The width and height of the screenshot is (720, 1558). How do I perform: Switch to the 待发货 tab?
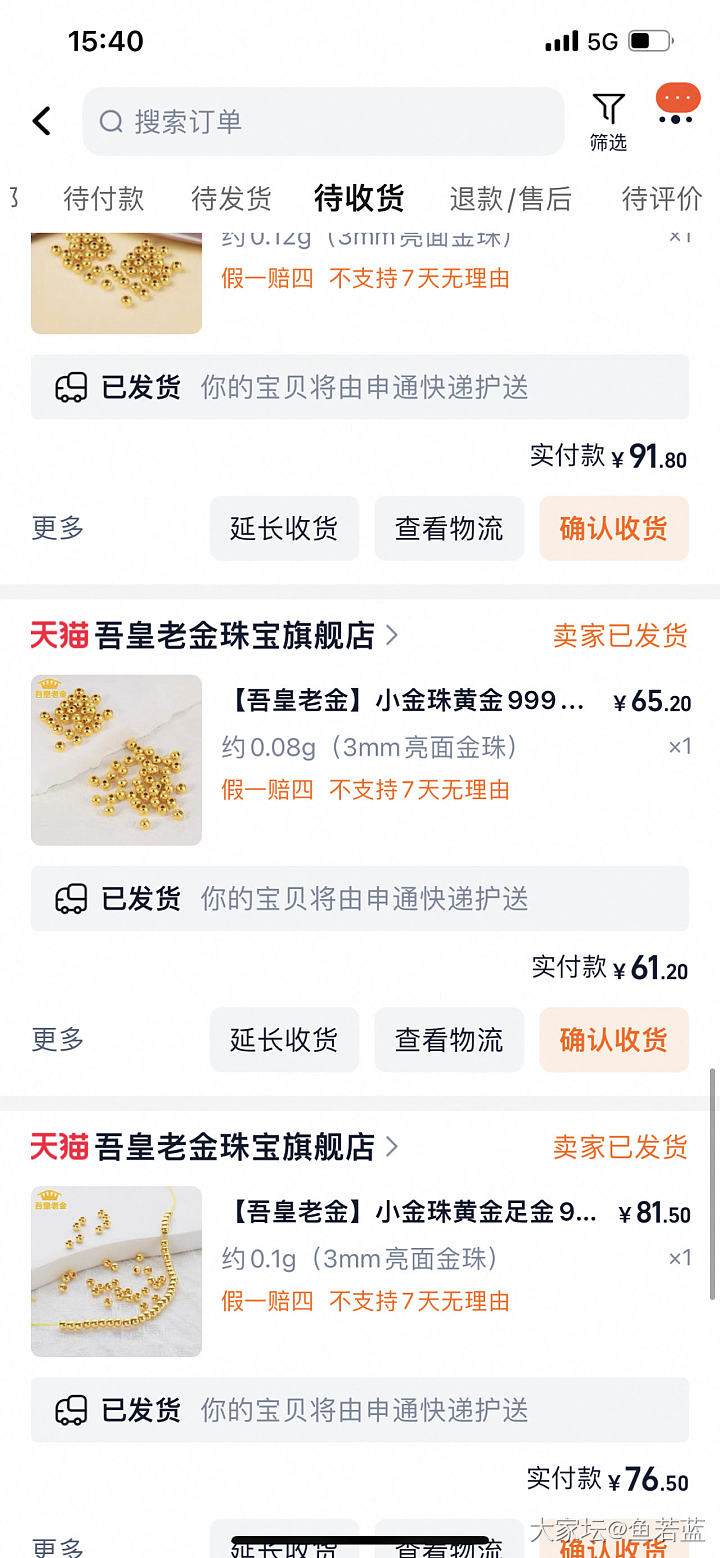click(231, 199)
